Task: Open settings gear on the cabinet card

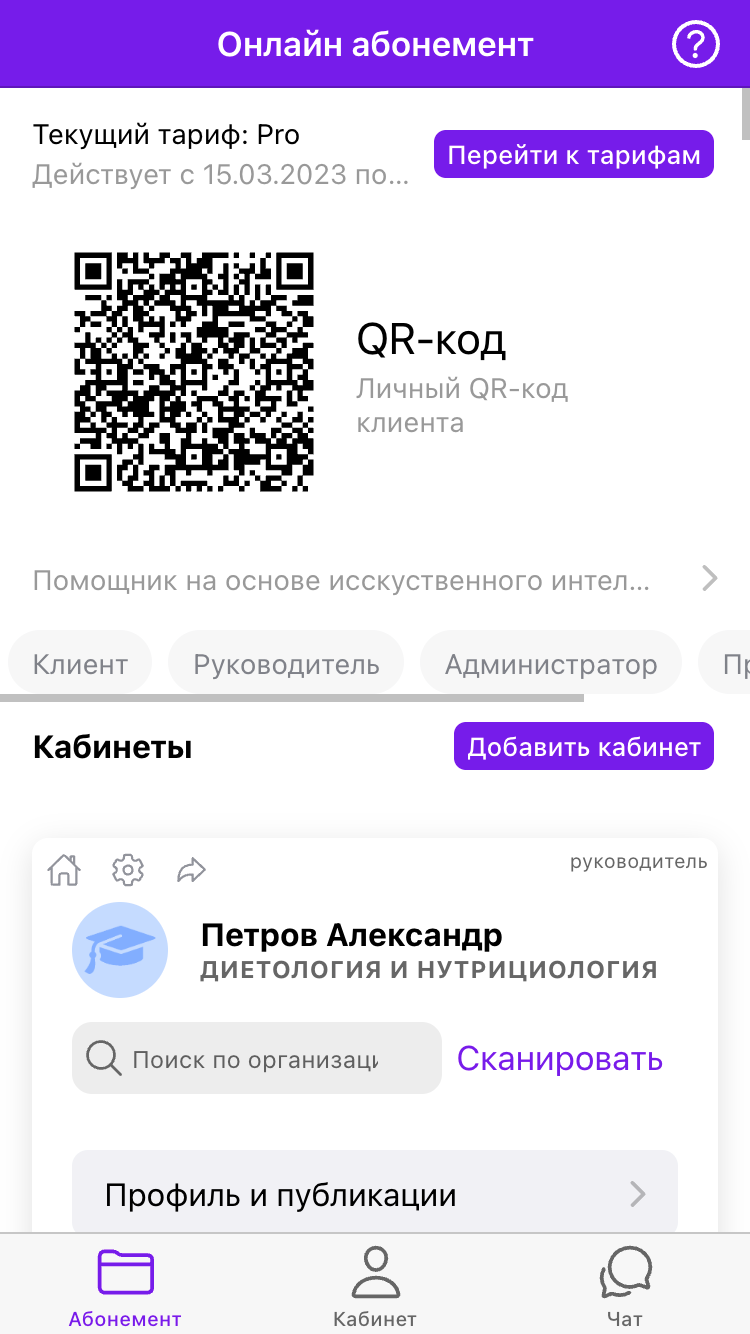Action: tap(128, 870)
